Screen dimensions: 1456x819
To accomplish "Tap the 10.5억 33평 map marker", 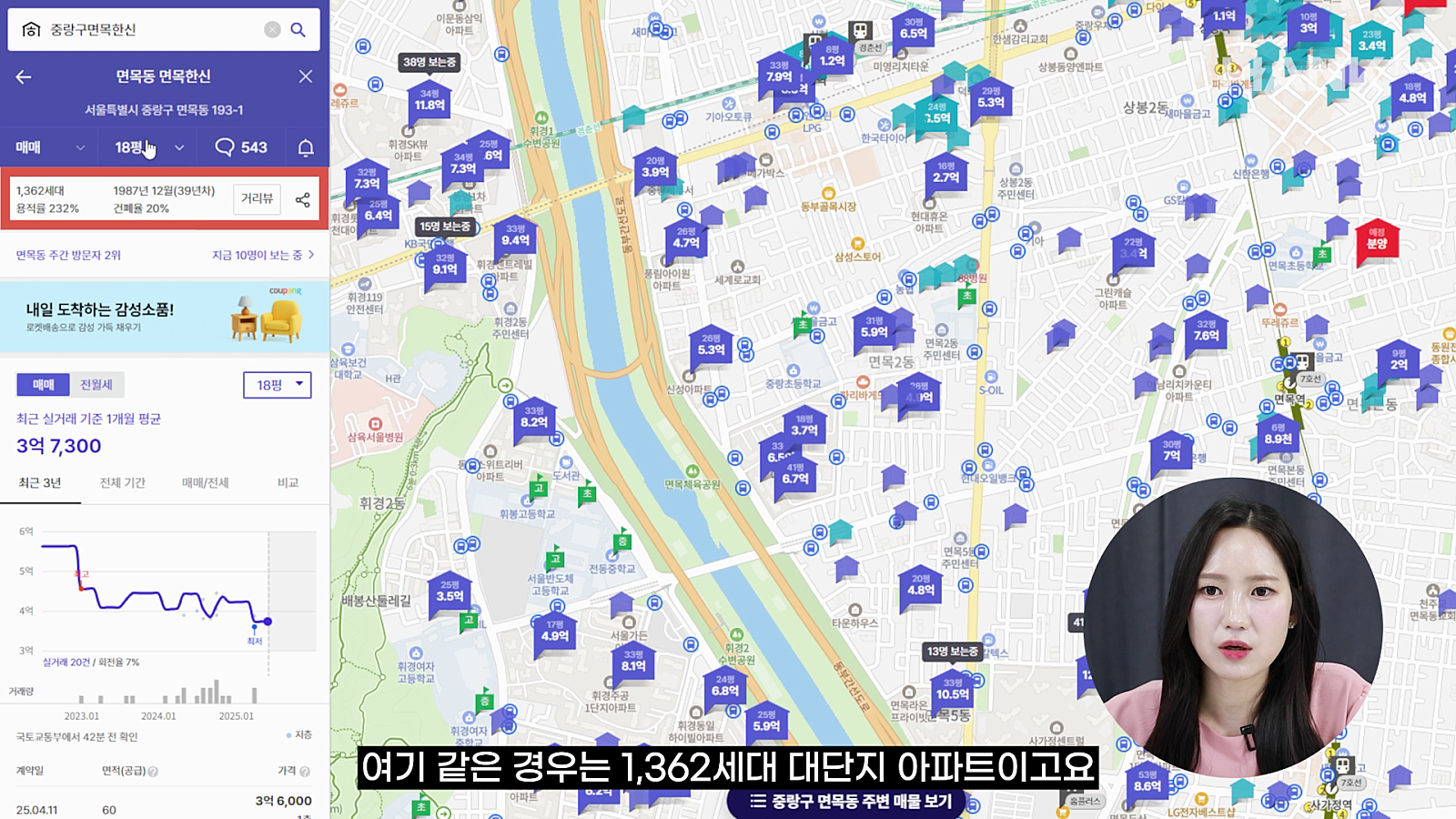I will [952, 691].
